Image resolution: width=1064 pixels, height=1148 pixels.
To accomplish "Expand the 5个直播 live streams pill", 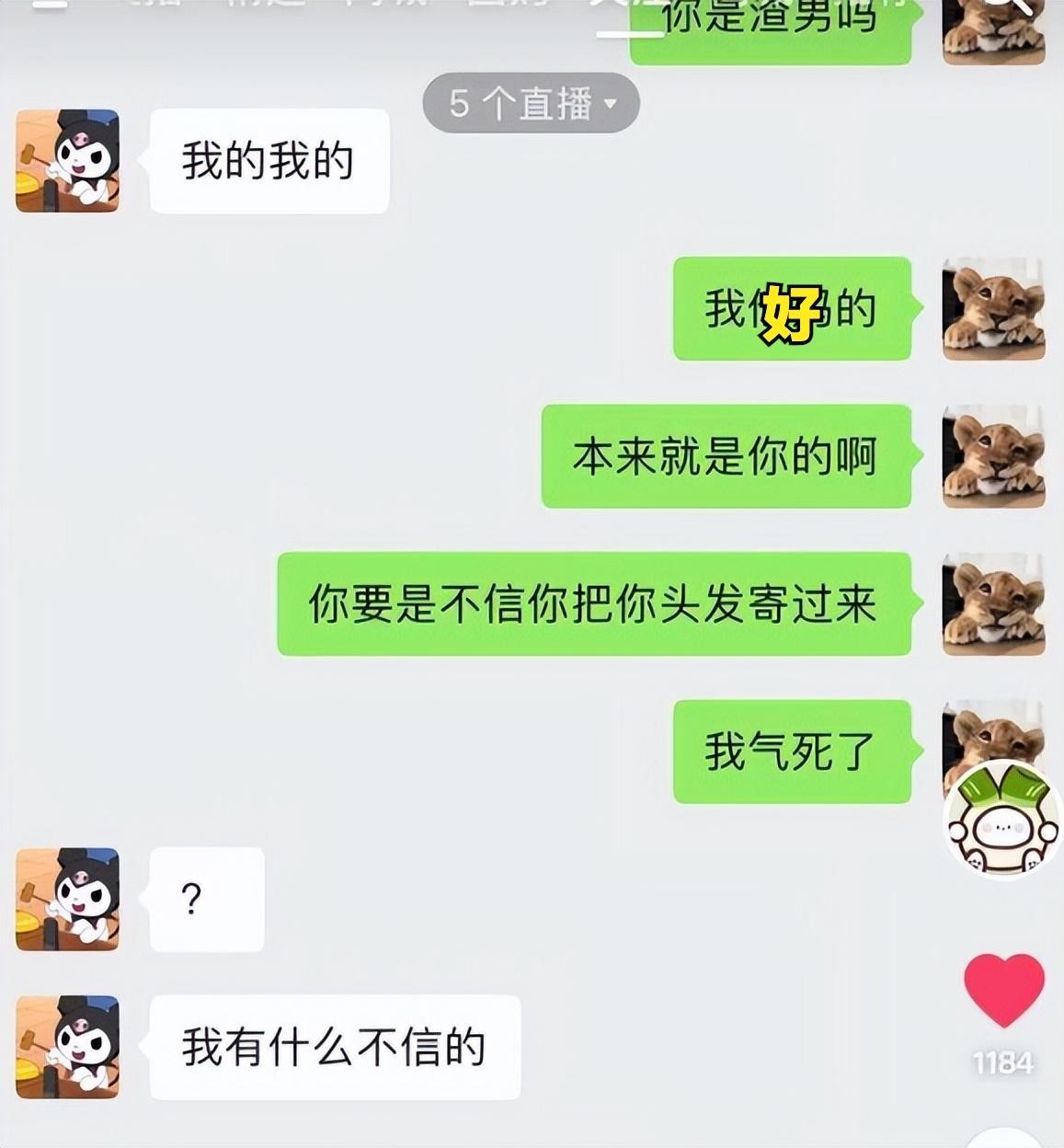I will click(531, 103).
